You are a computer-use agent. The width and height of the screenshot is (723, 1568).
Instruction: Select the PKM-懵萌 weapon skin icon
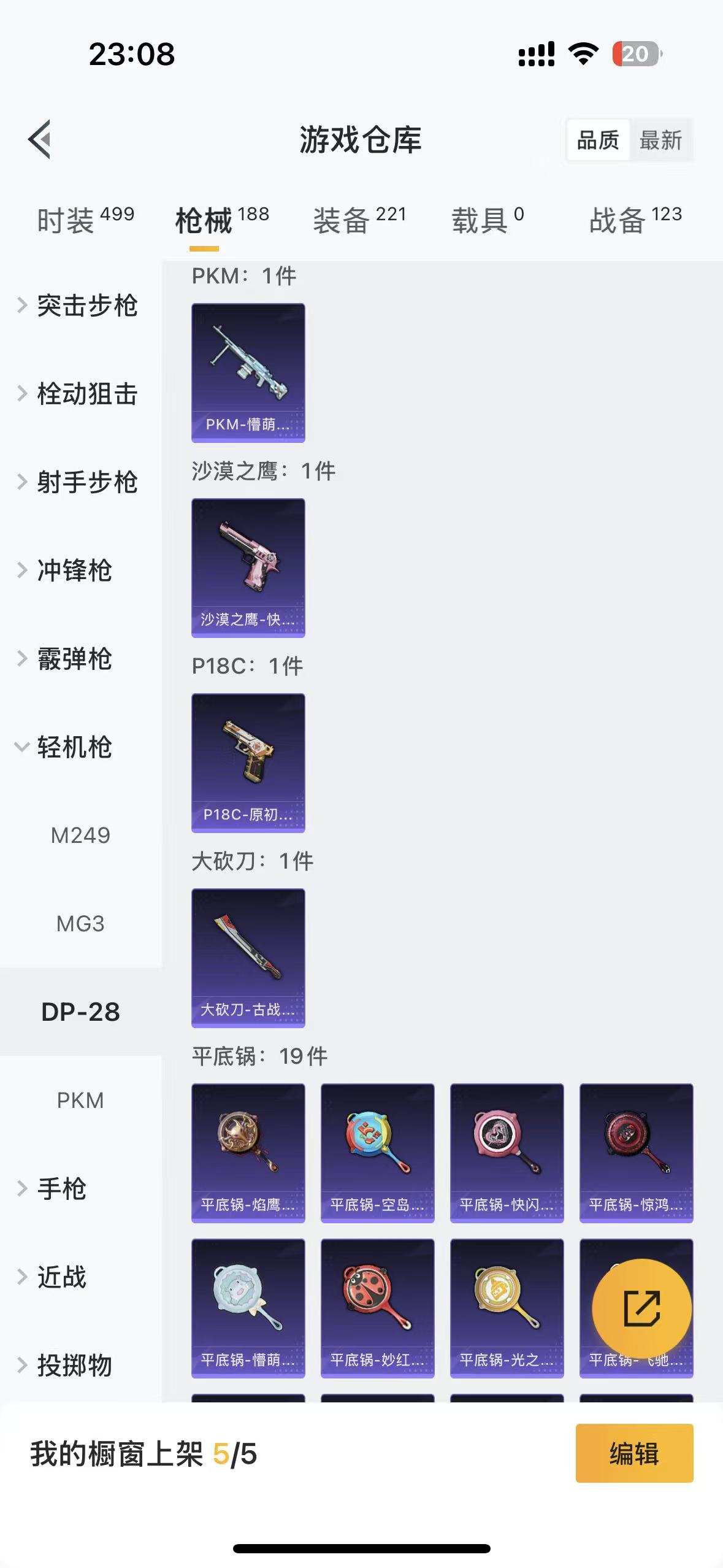pos(248,370)
